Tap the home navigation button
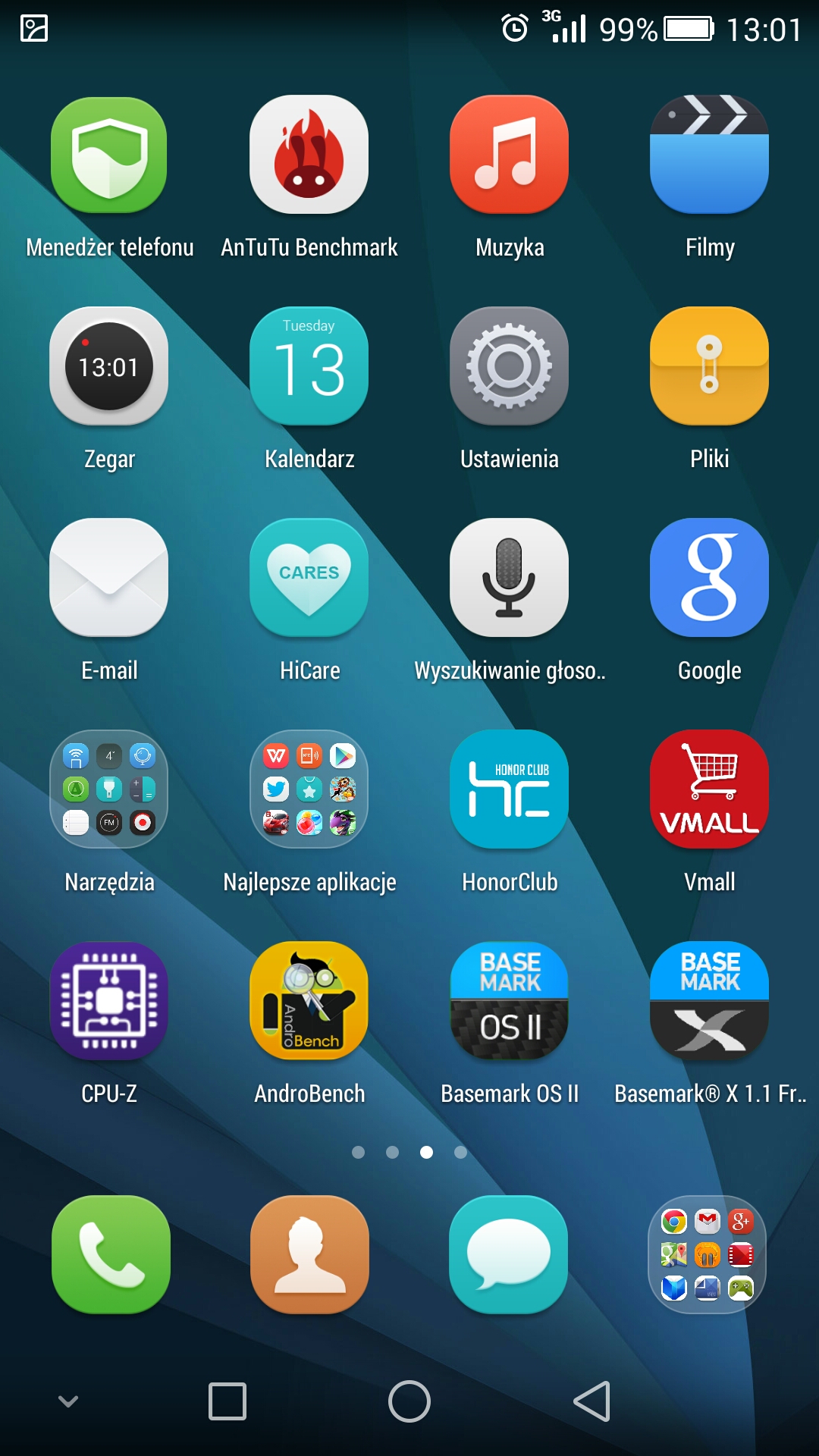819x1456 pixels. click(x=409, y=1401)
